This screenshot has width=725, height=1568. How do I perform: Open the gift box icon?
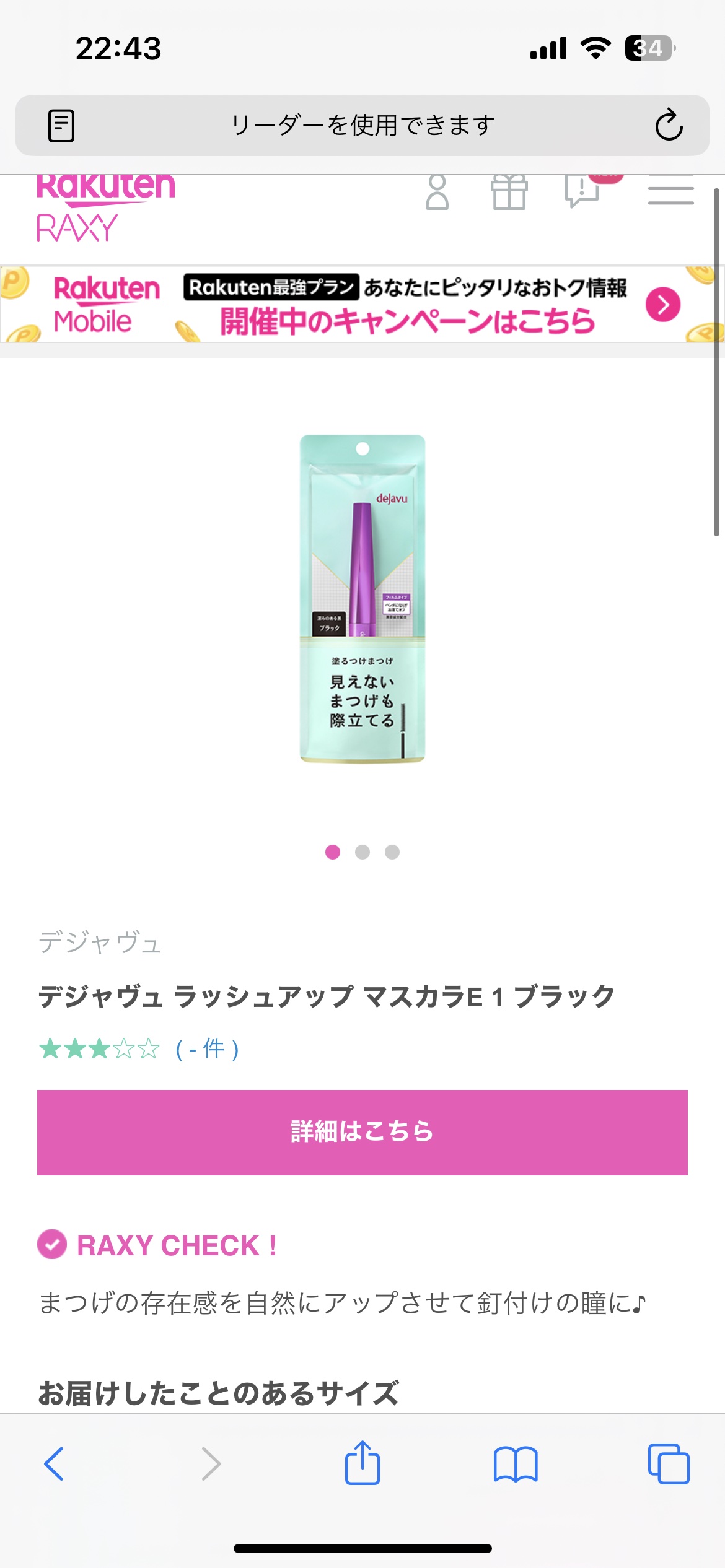[509, 192]
